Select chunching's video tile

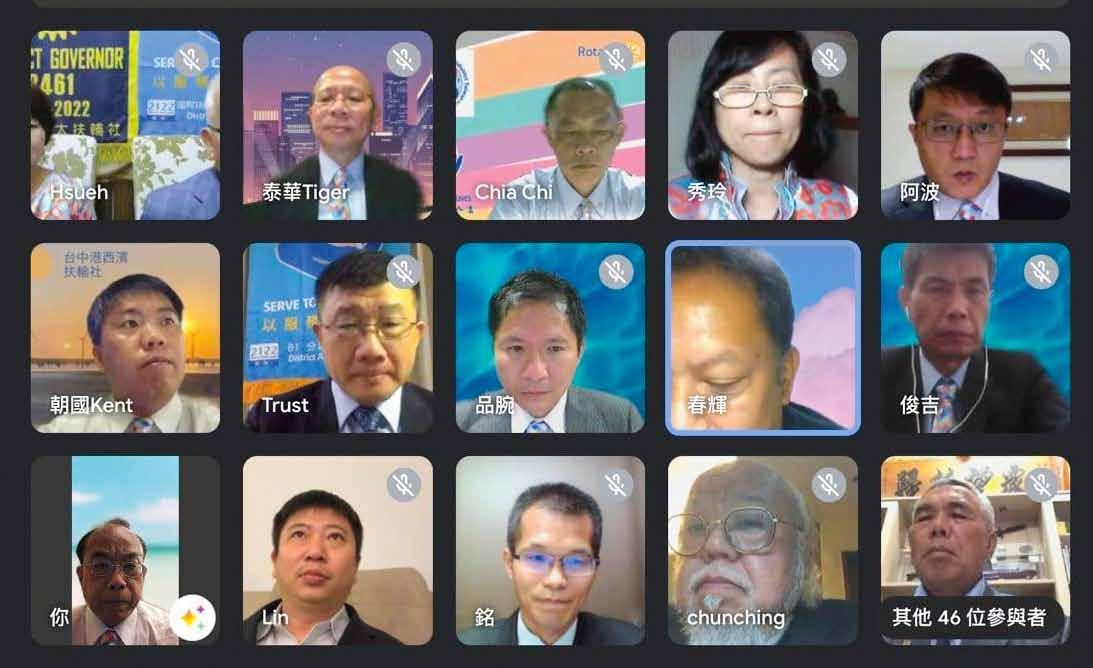click(x=763, y=551)
